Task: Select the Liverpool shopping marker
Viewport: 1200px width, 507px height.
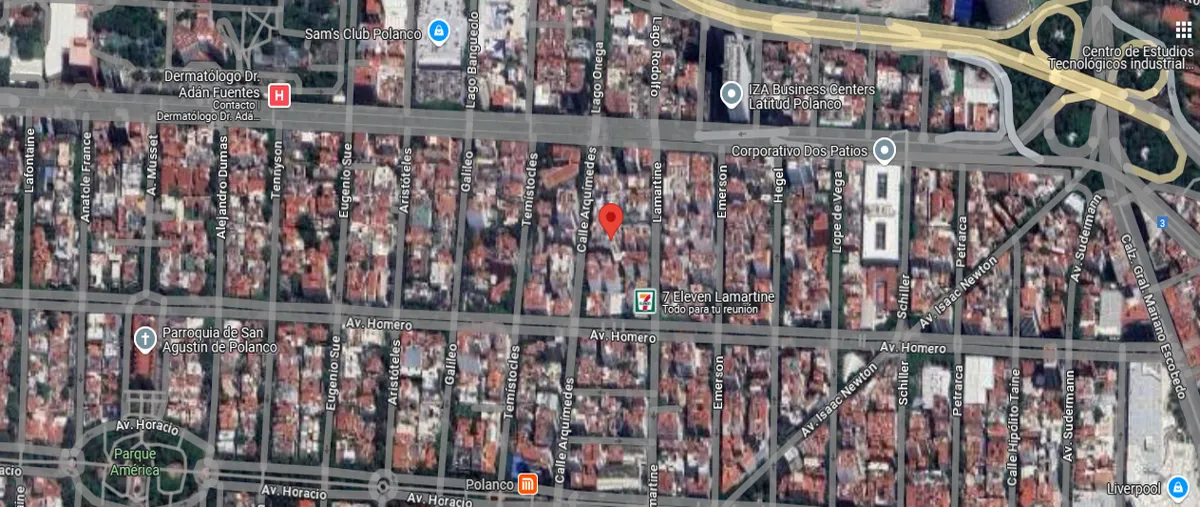Action: 1177,489
